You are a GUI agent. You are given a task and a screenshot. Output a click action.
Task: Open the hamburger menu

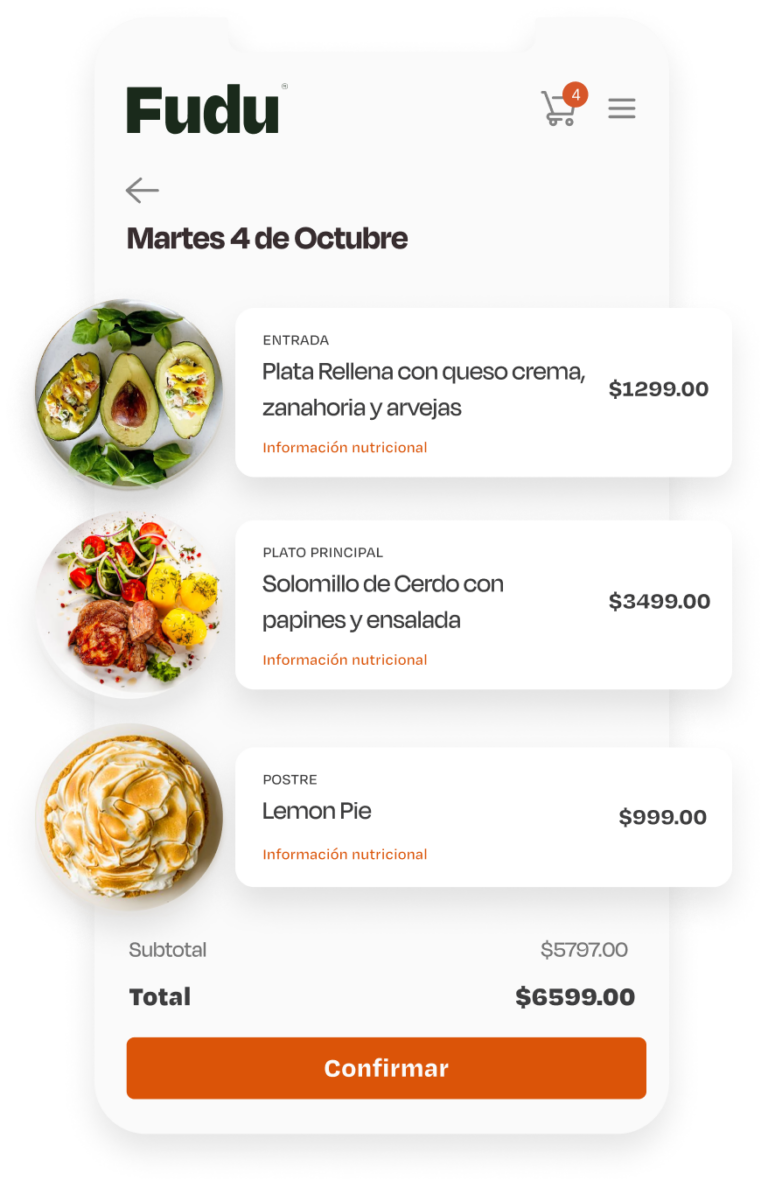click(622, 108)
